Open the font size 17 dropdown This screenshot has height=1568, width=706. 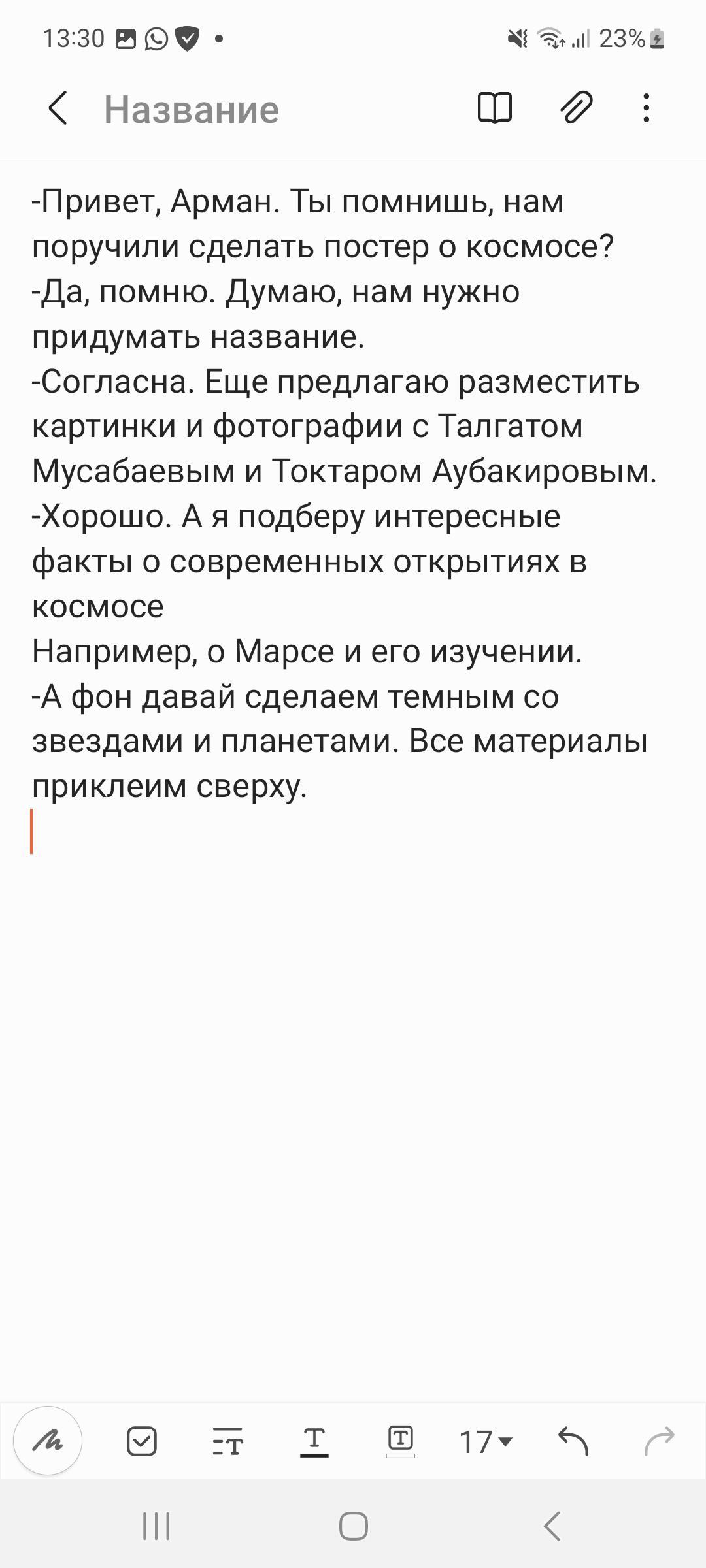pos(486,1441)
